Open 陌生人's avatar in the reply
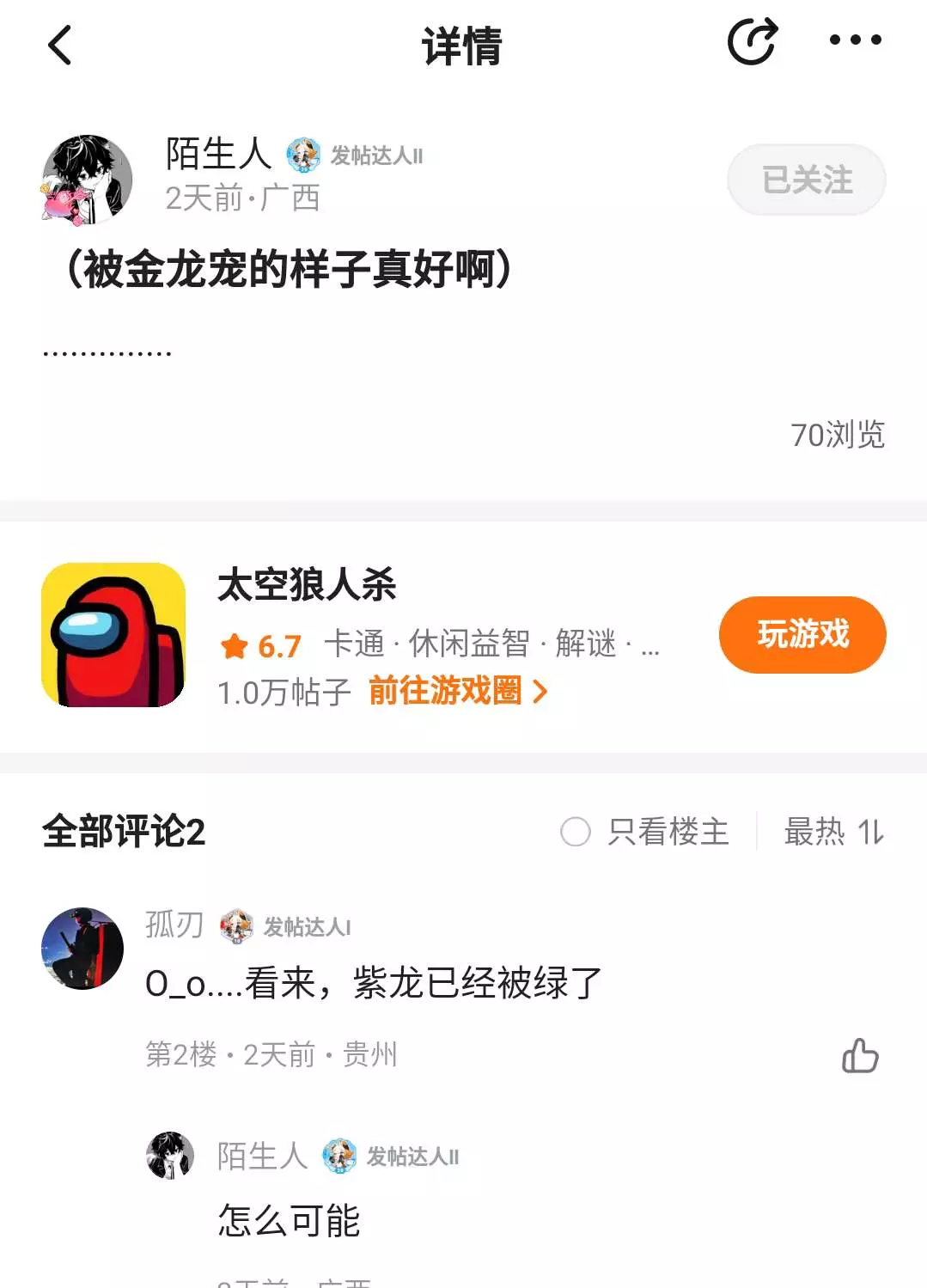The width and height of the screenshot is (927, 1288). click(170, 1156)
